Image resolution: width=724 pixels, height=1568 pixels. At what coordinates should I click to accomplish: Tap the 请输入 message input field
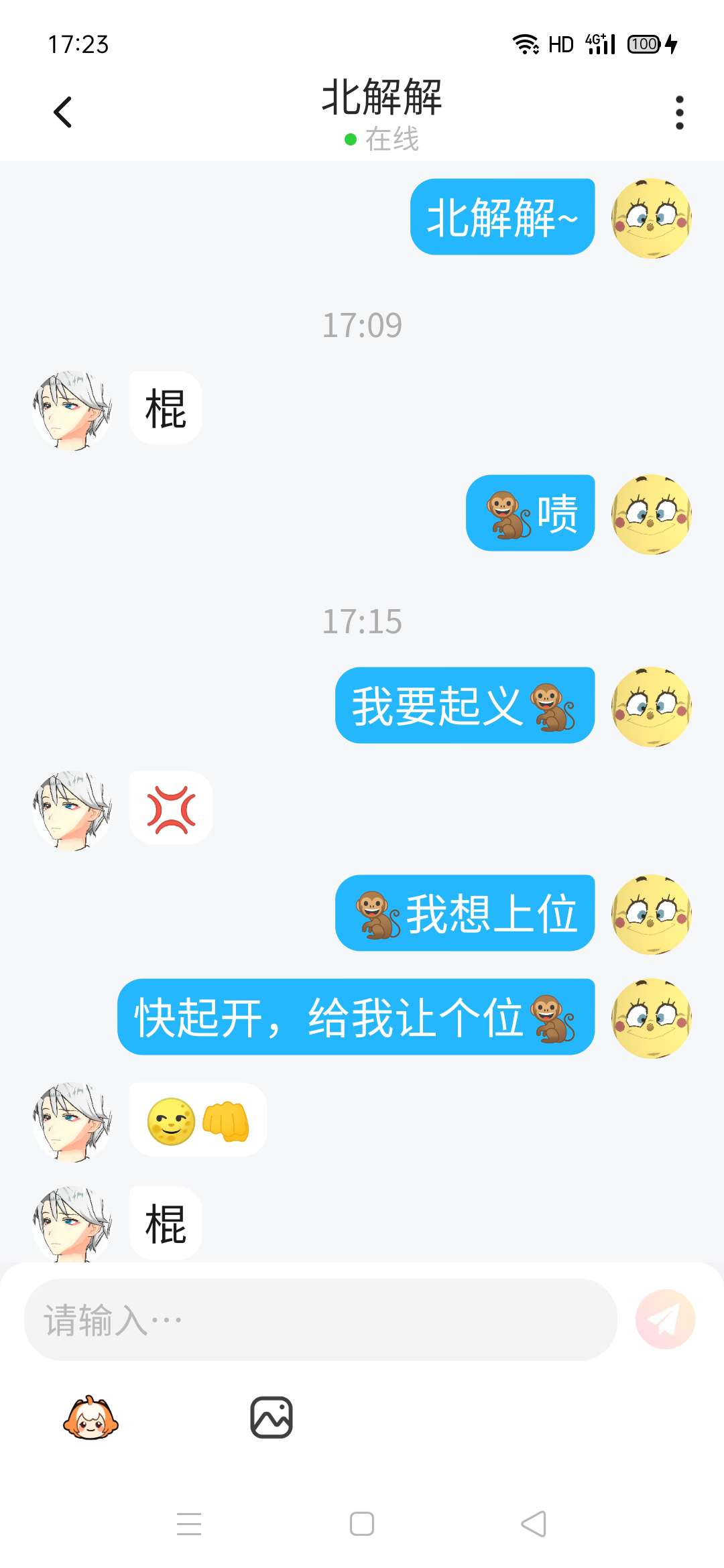[x=320, y=1319]
